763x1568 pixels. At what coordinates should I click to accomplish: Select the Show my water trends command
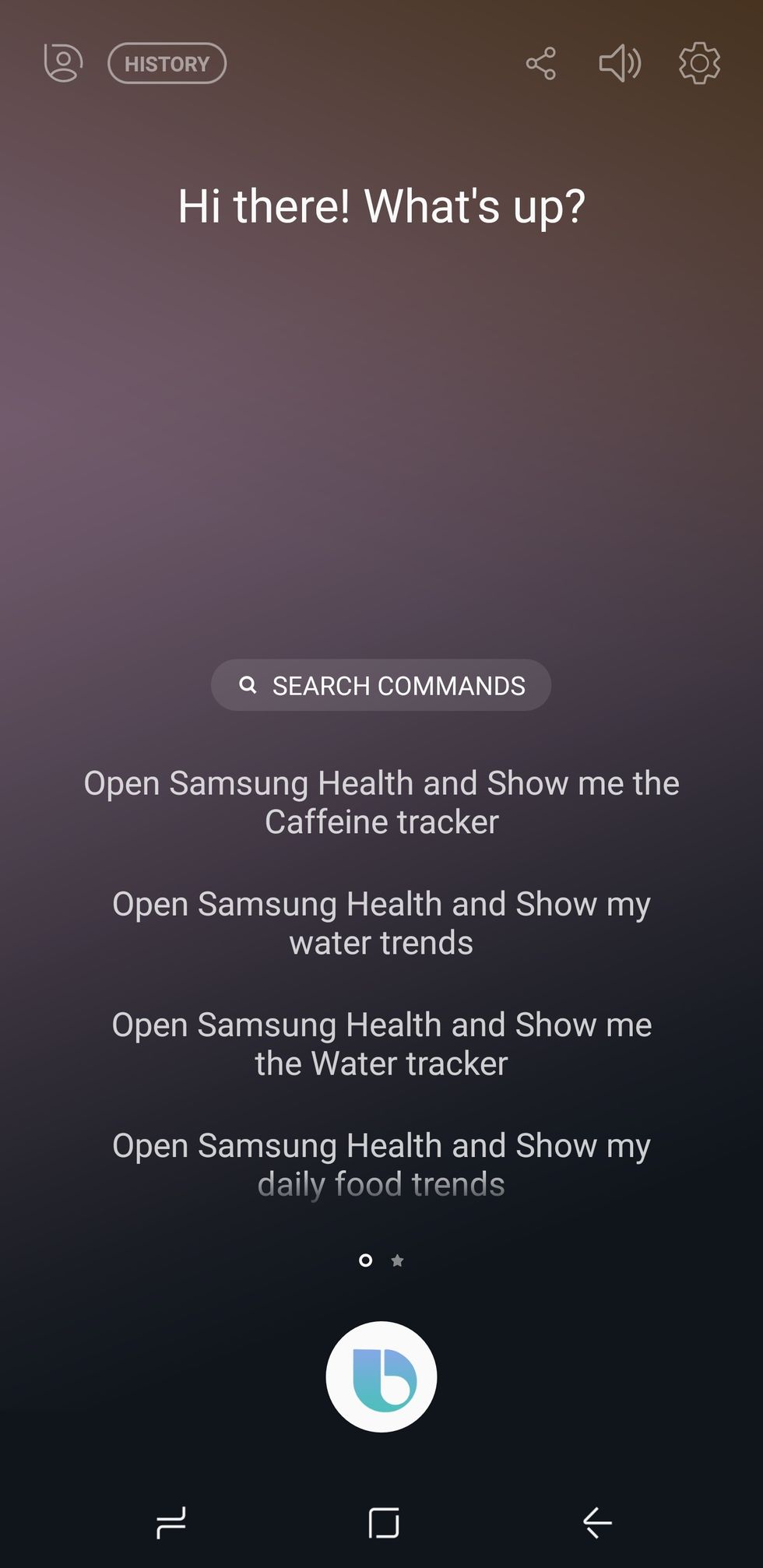381,923
